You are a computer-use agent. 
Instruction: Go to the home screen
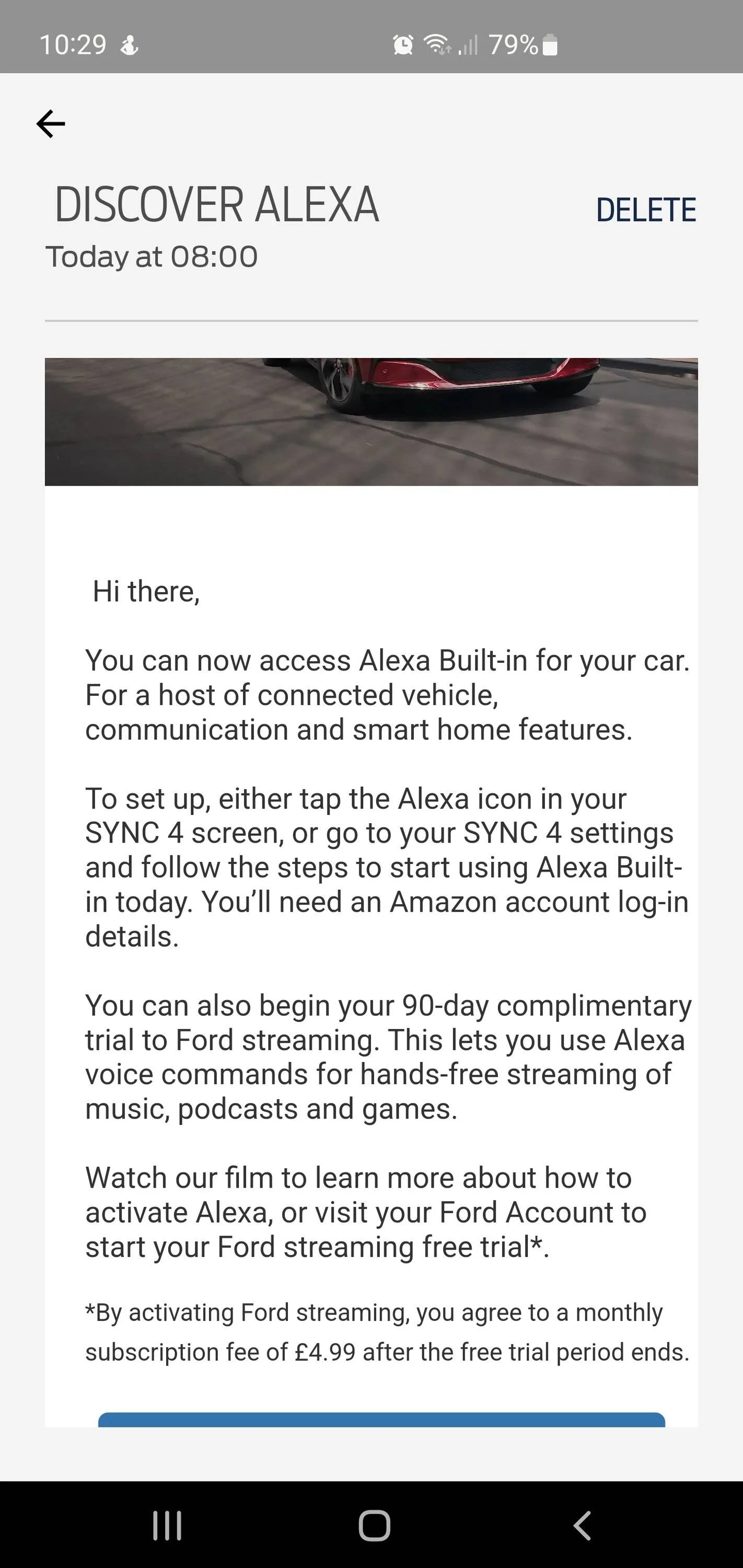pyautogui.click(x=374, y=1525)
